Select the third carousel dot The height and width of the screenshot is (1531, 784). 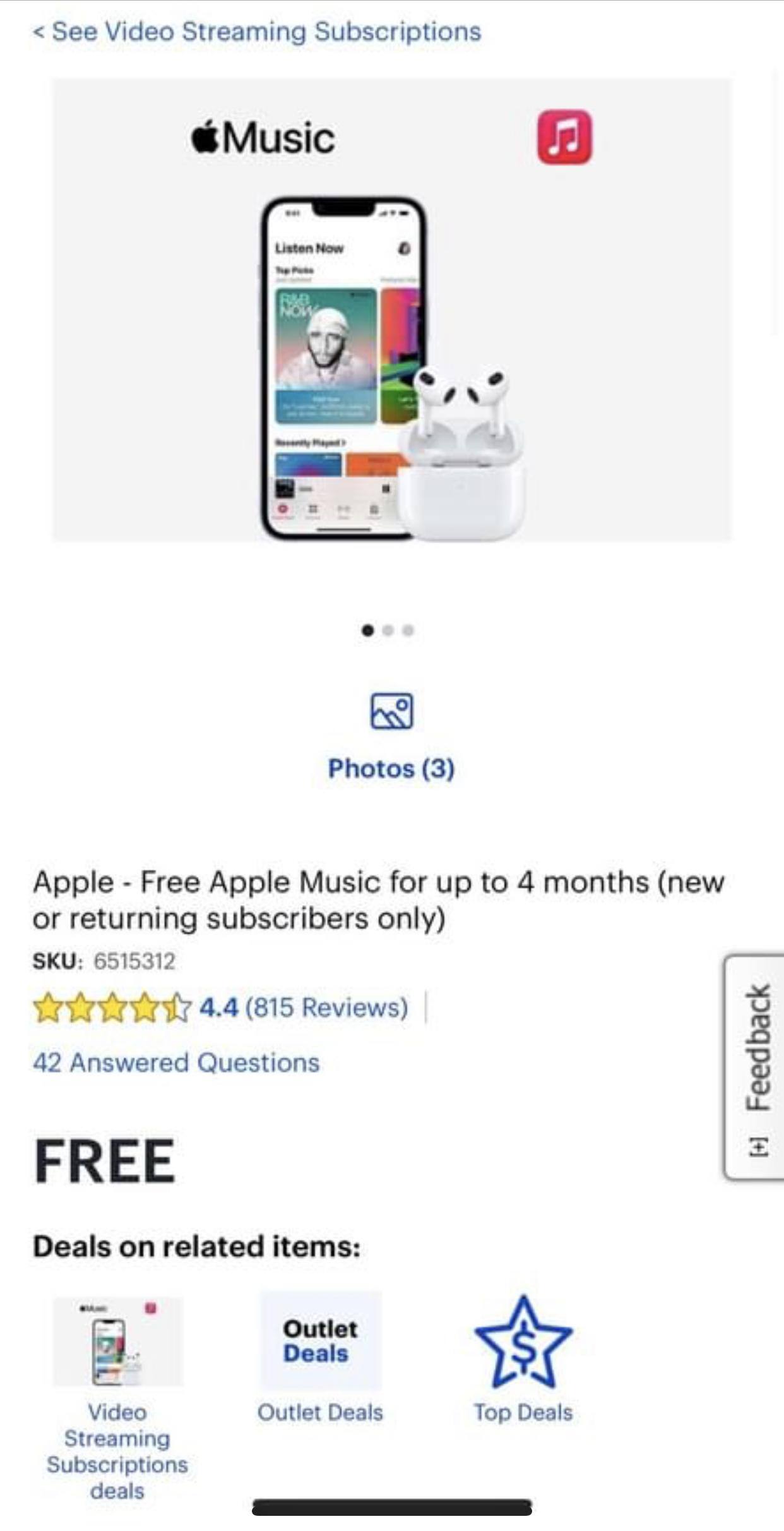(x=409, y=630)
